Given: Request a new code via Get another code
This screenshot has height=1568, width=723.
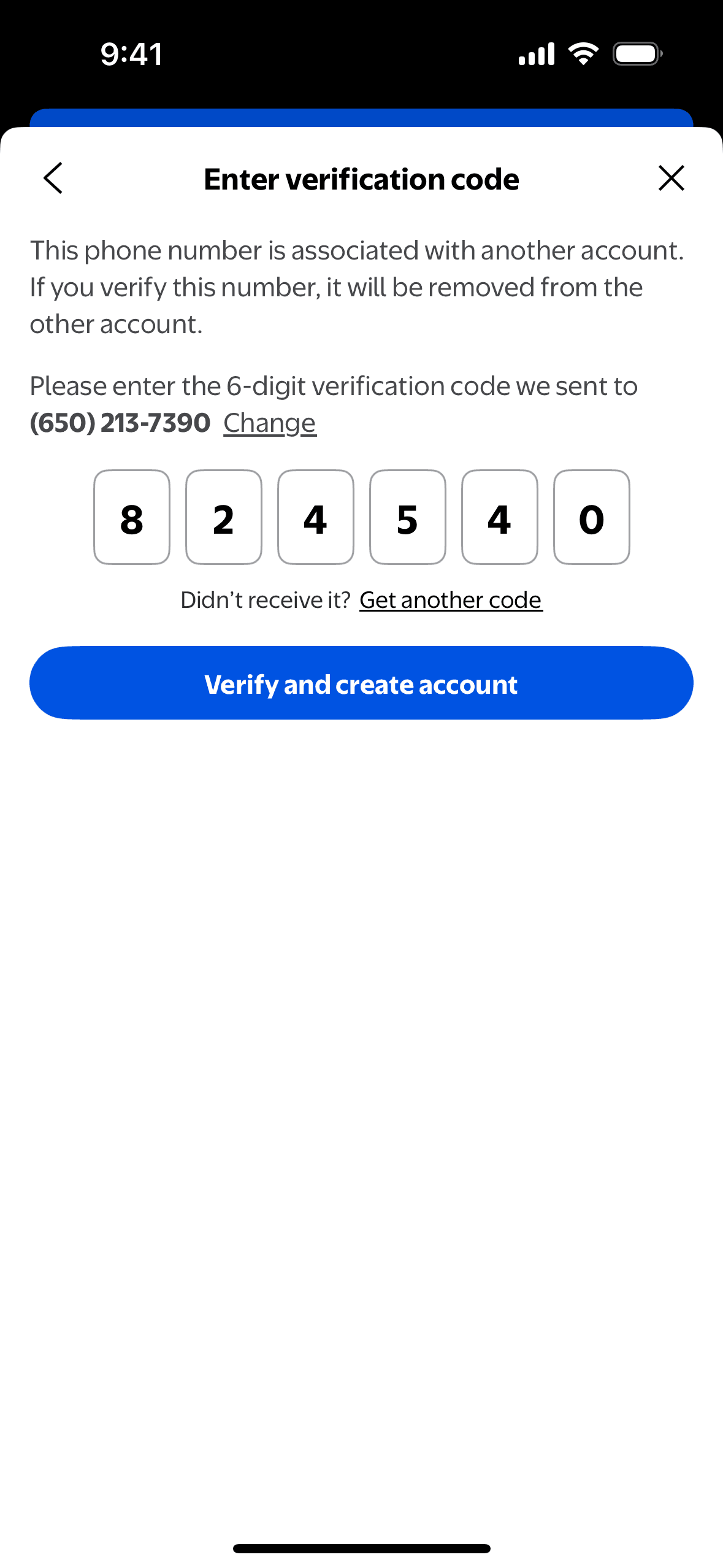Looking at the screenshot, I should point(451,600).
